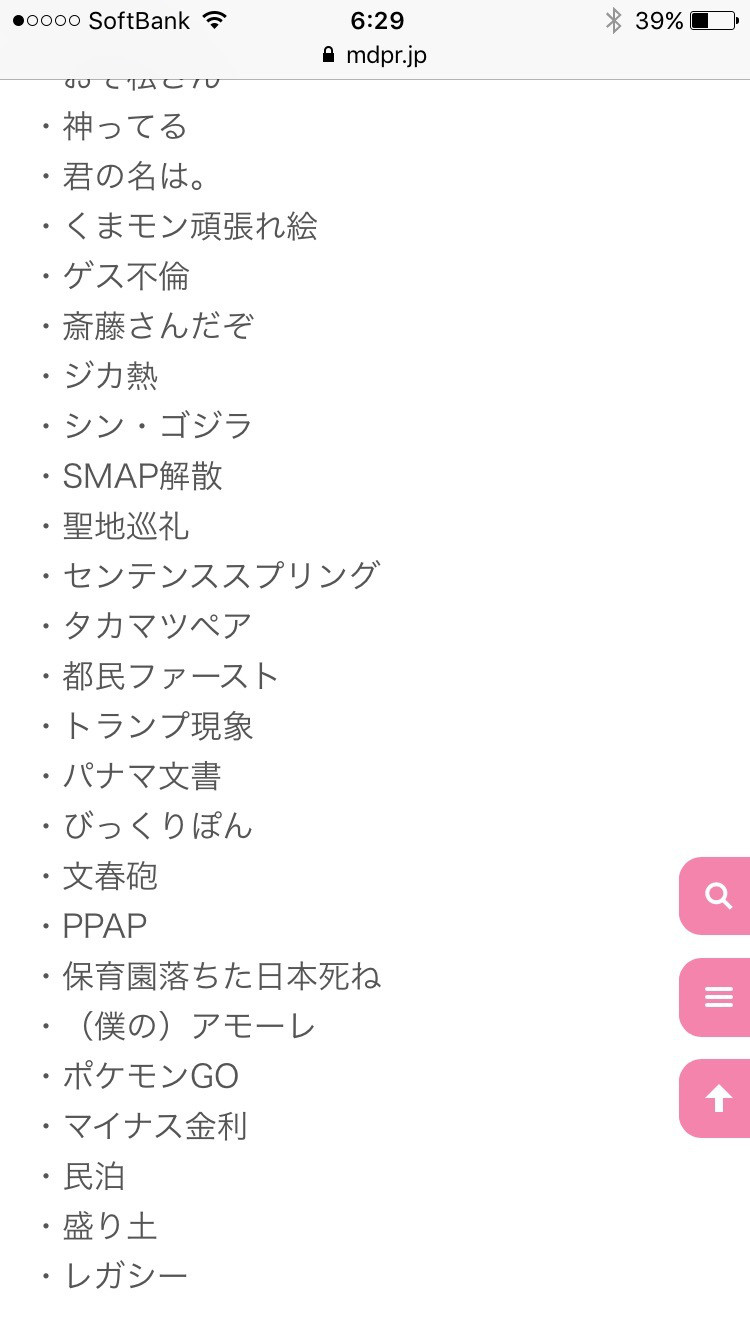The height and width of the screenshot is (1334, 750).
Task: Tap the mdpr.jp address bar
Action: pos(375,55)
